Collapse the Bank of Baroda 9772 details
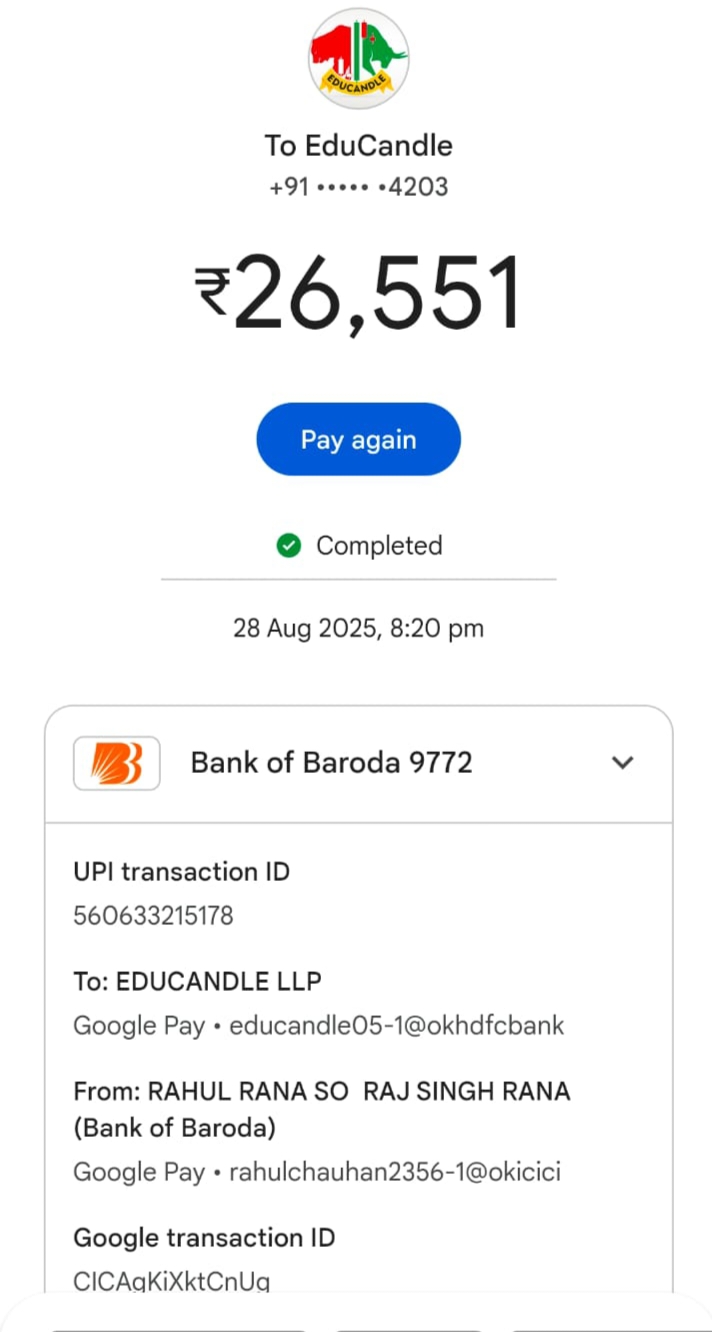 coord(622,763)
